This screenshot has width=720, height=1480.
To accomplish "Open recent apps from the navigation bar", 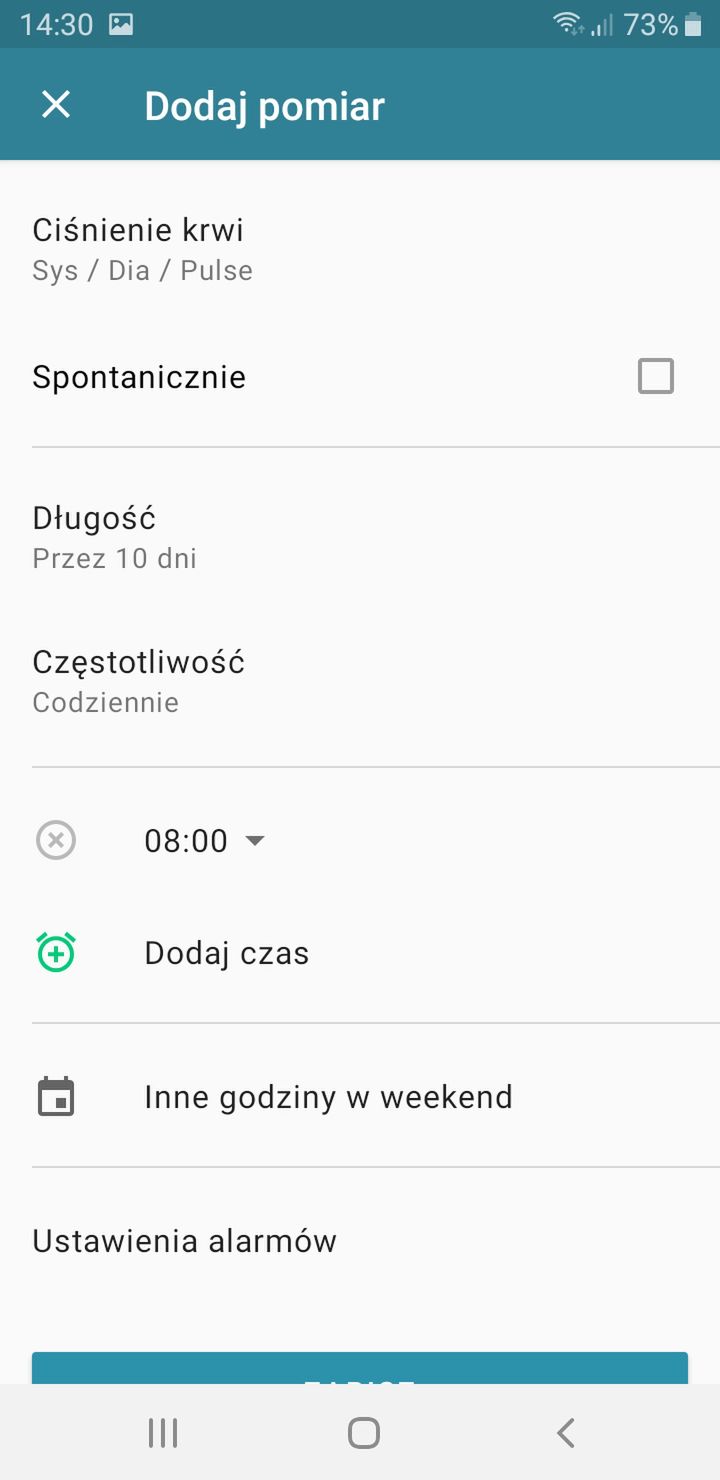I will click(163, 1433).
